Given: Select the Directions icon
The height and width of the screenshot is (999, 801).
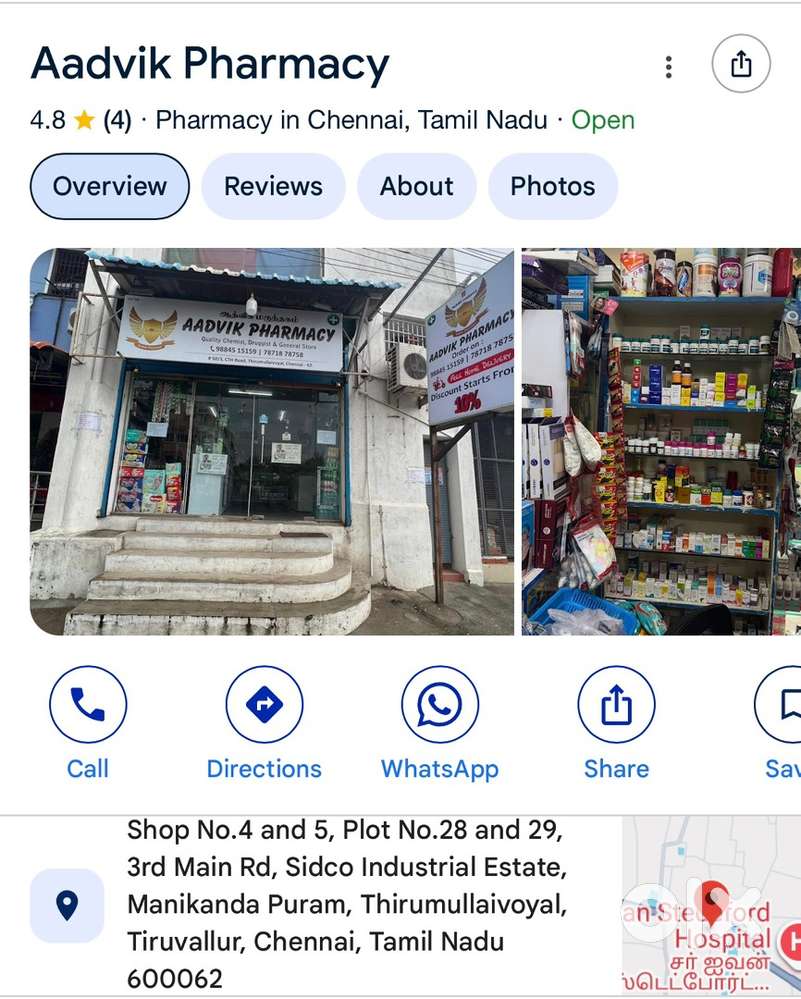Looking at the screenshot, I should 264,704.
